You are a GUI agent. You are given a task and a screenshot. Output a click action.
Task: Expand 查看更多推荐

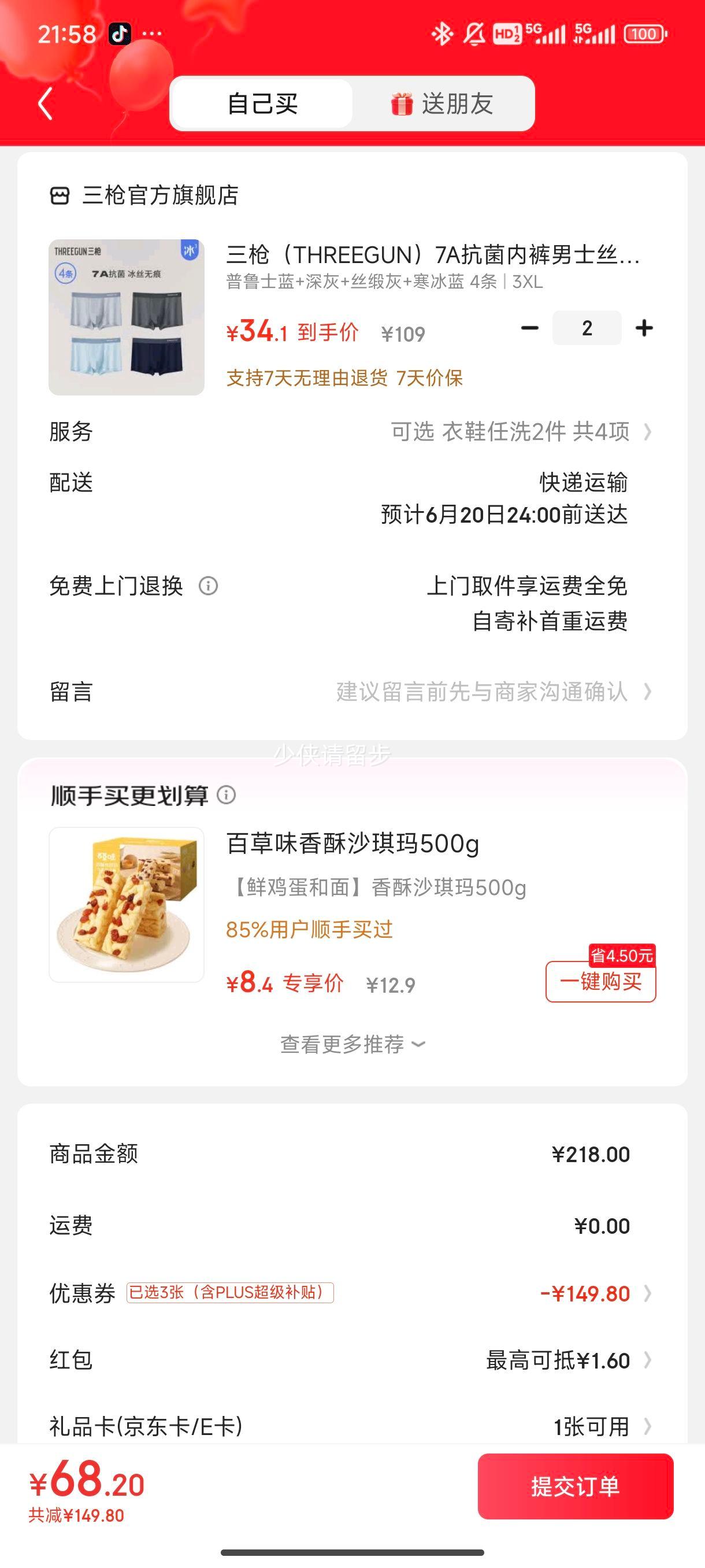point(352,1044)
